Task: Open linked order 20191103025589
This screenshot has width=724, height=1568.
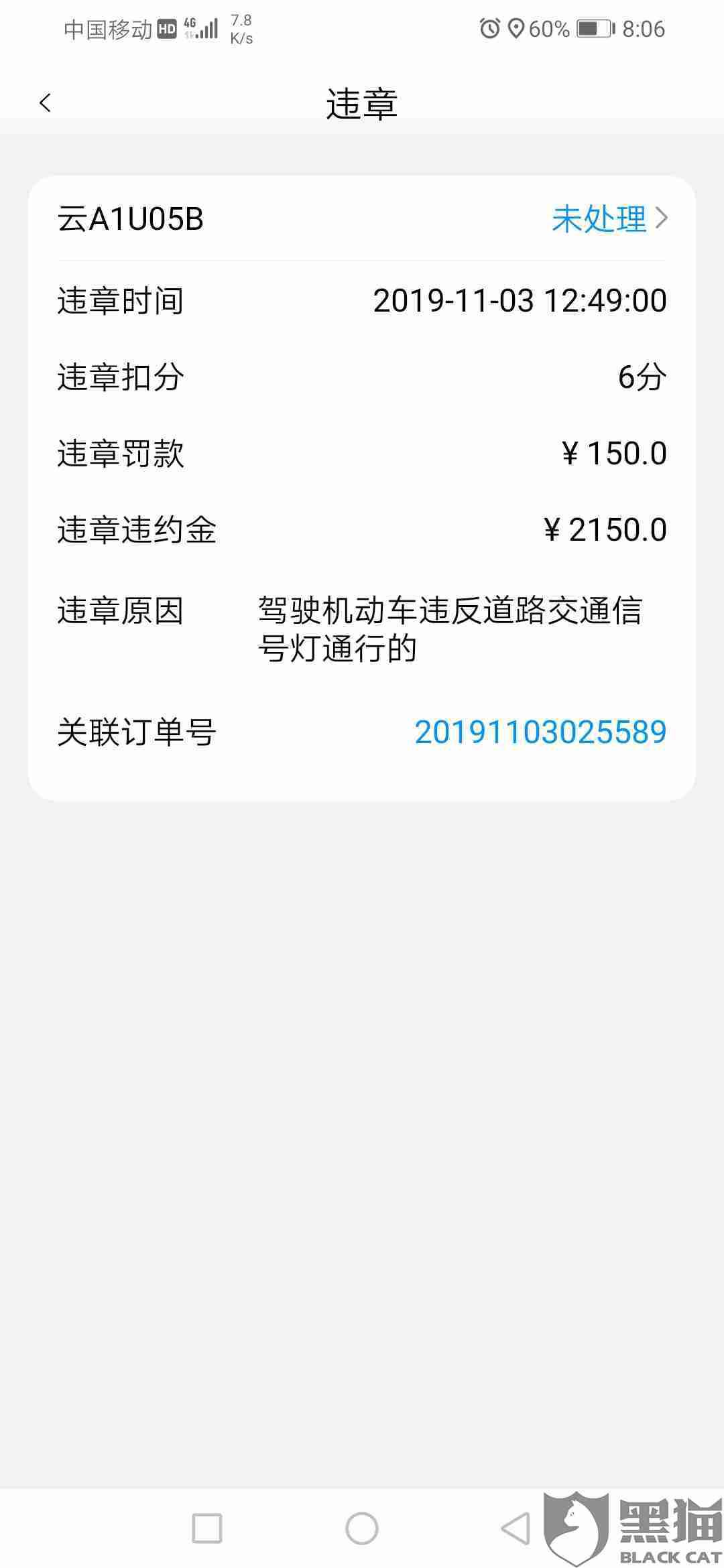Action: (540, 732)
